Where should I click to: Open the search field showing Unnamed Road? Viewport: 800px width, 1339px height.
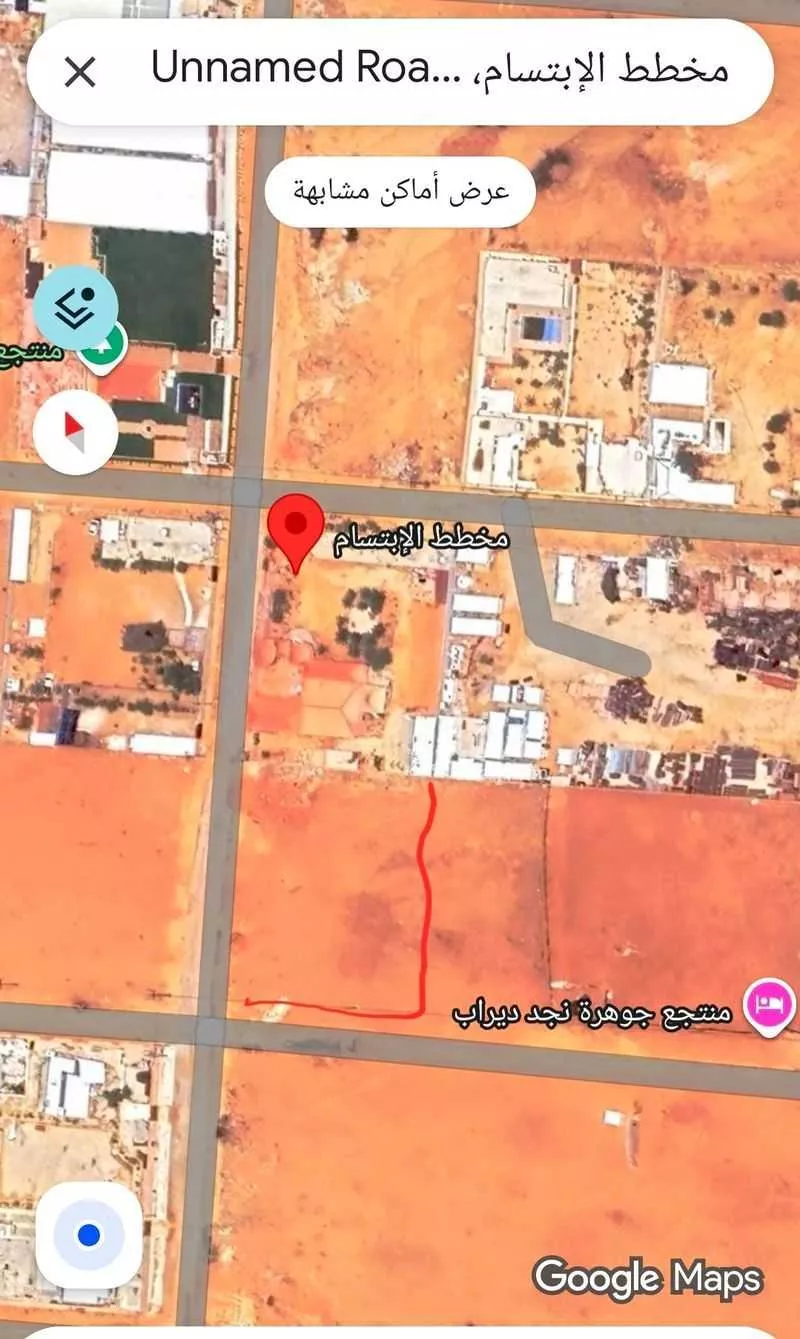[440, 70]
